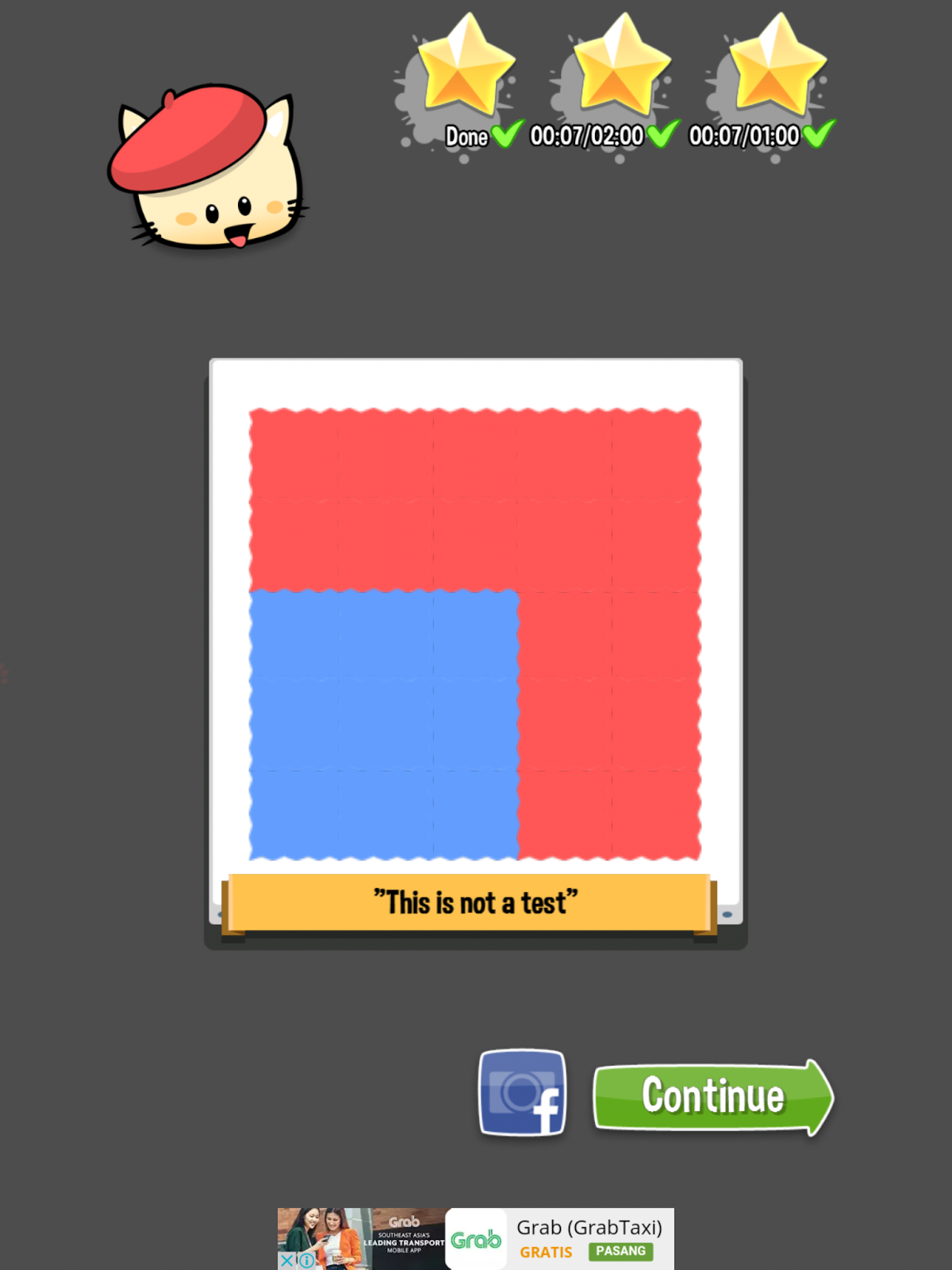Install Grab app via PASANG button
952x1270 pixels.
(x=620, y=1251)
